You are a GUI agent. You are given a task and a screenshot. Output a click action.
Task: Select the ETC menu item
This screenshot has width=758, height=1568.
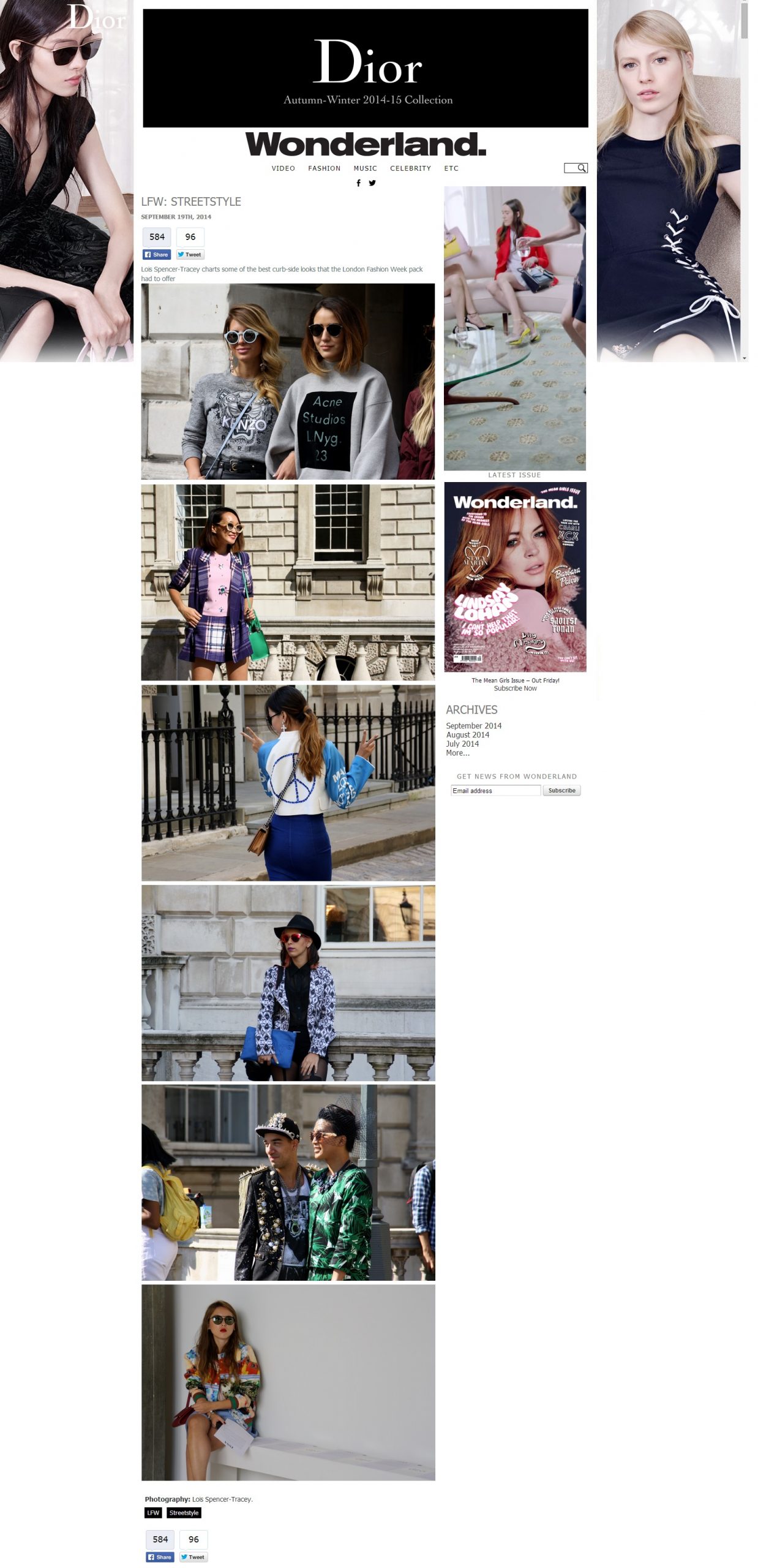pos(451,168)
